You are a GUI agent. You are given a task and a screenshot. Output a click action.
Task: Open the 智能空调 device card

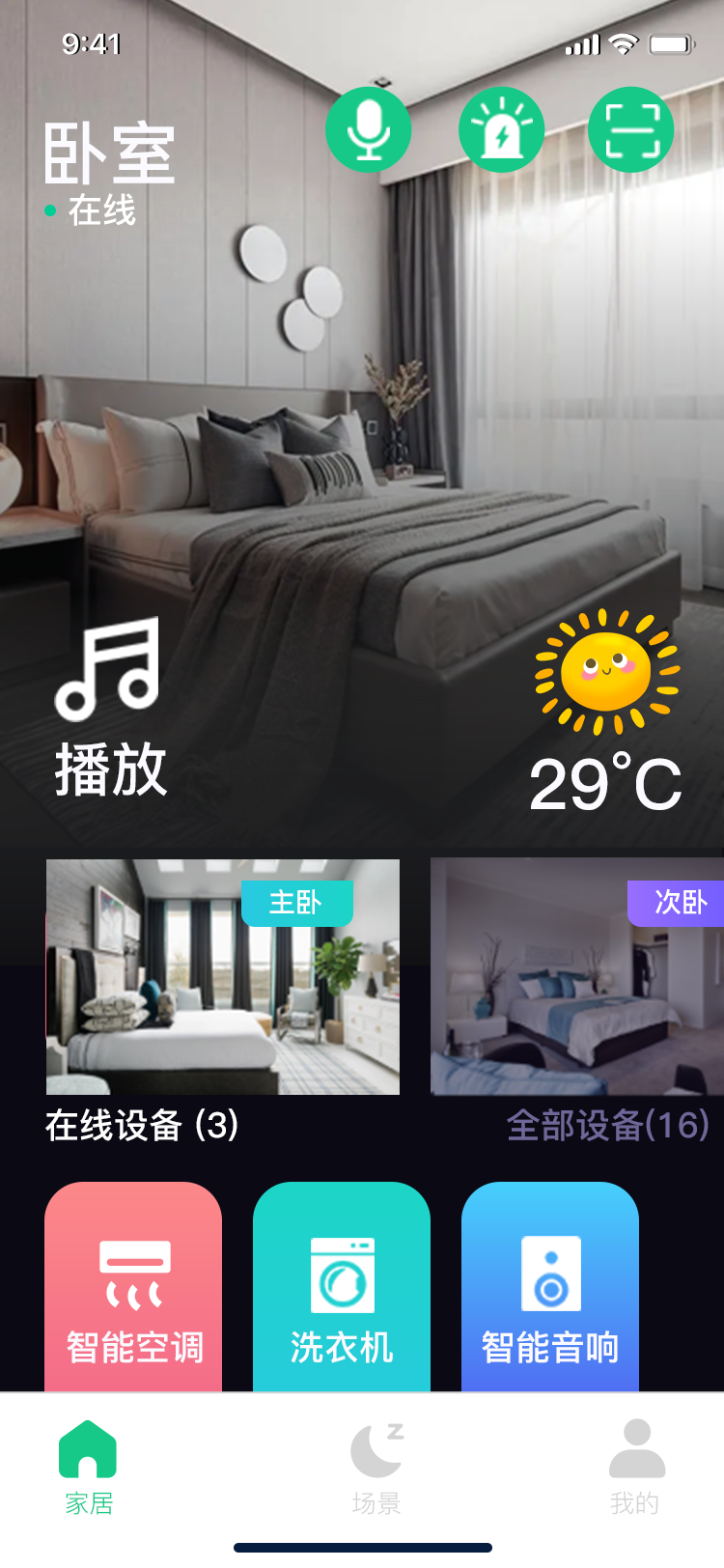coord(133,1287)
